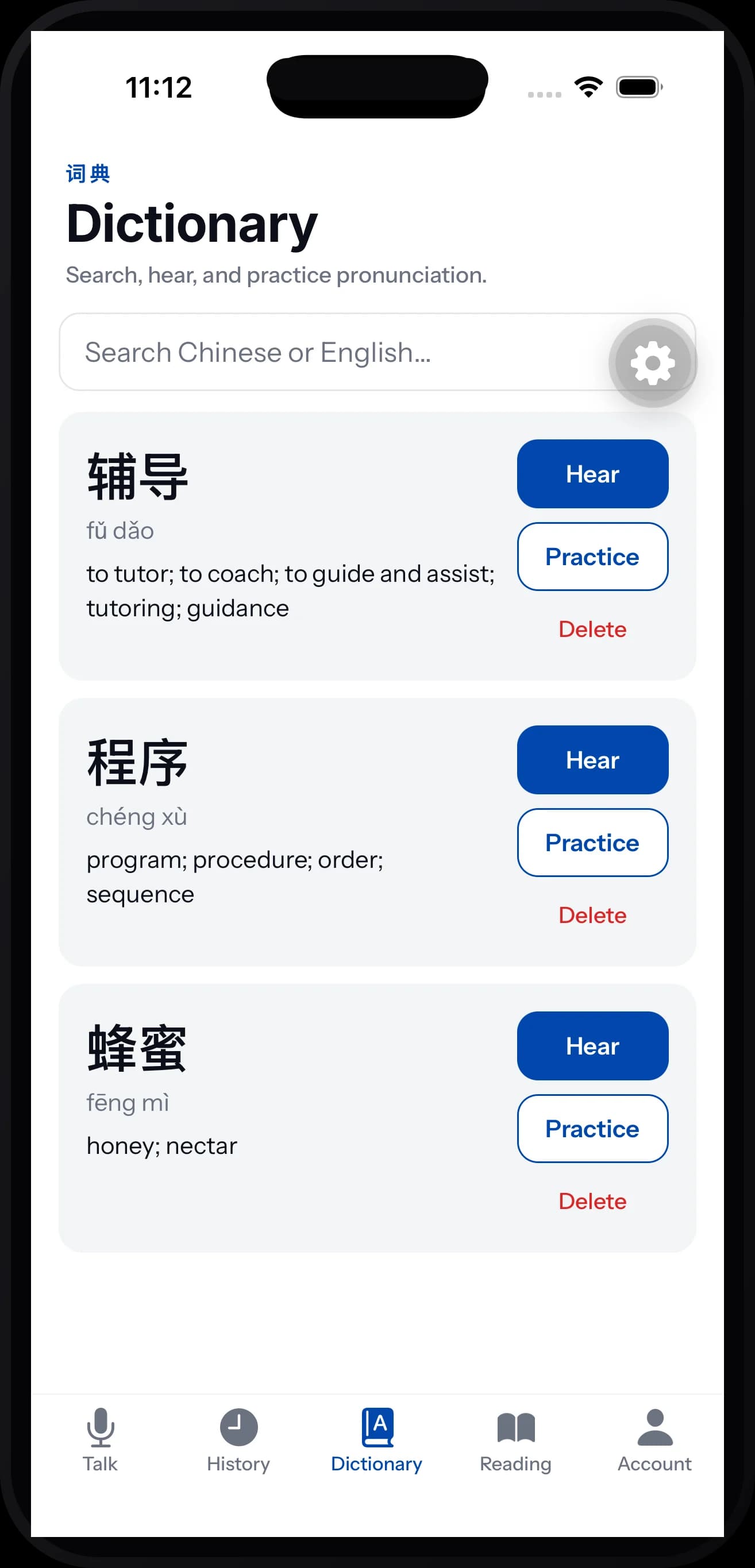This screenshot has width=755, height=1568.
Task: Hear pronunciation of 辅导
Action: [592, 474]
